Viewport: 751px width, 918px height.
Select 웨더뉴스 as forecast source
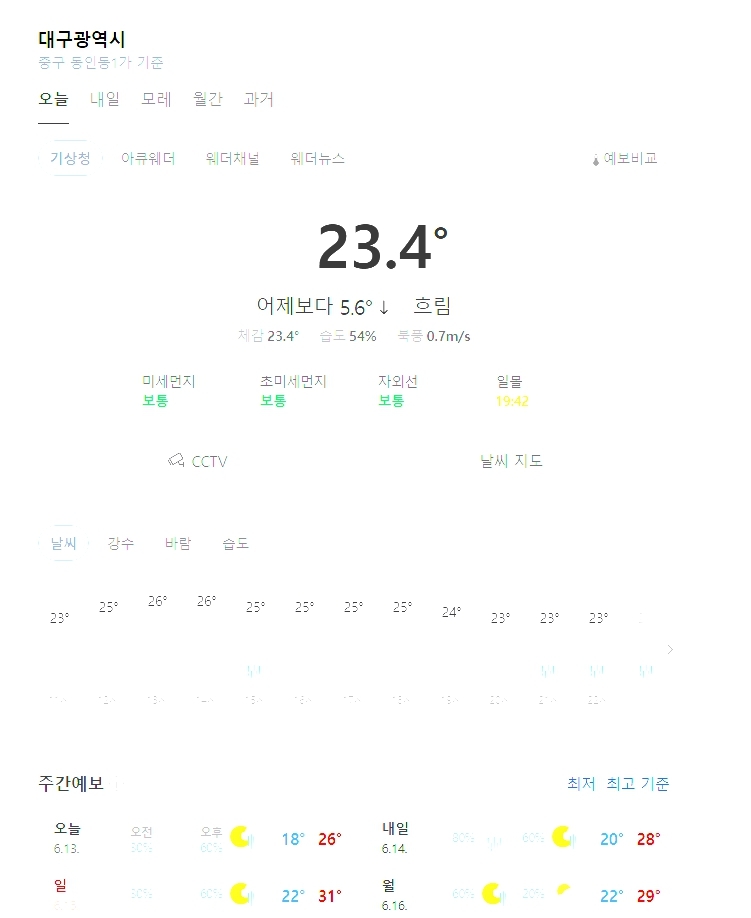pos(318,158)
